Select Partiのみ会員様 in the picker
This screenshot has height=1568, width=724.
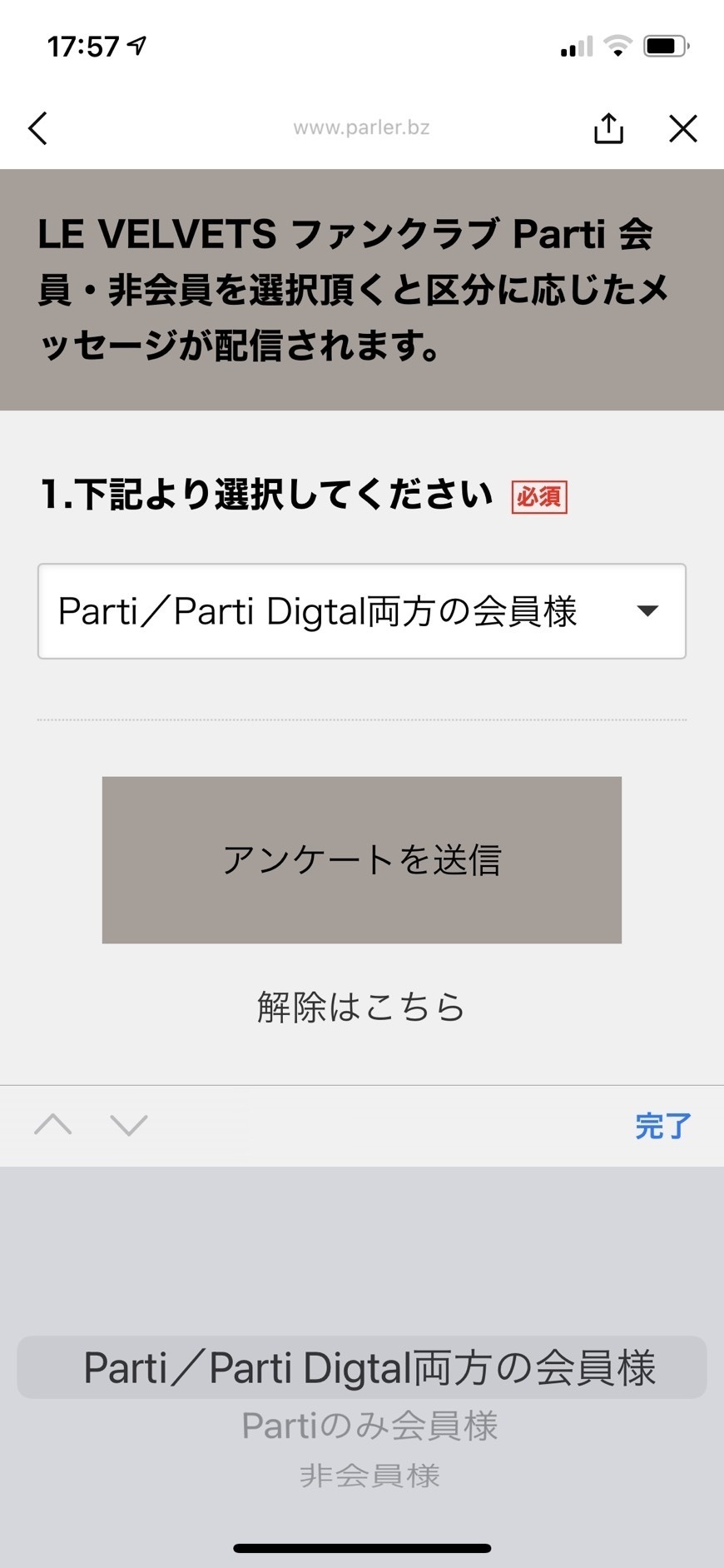[369, 1426]
